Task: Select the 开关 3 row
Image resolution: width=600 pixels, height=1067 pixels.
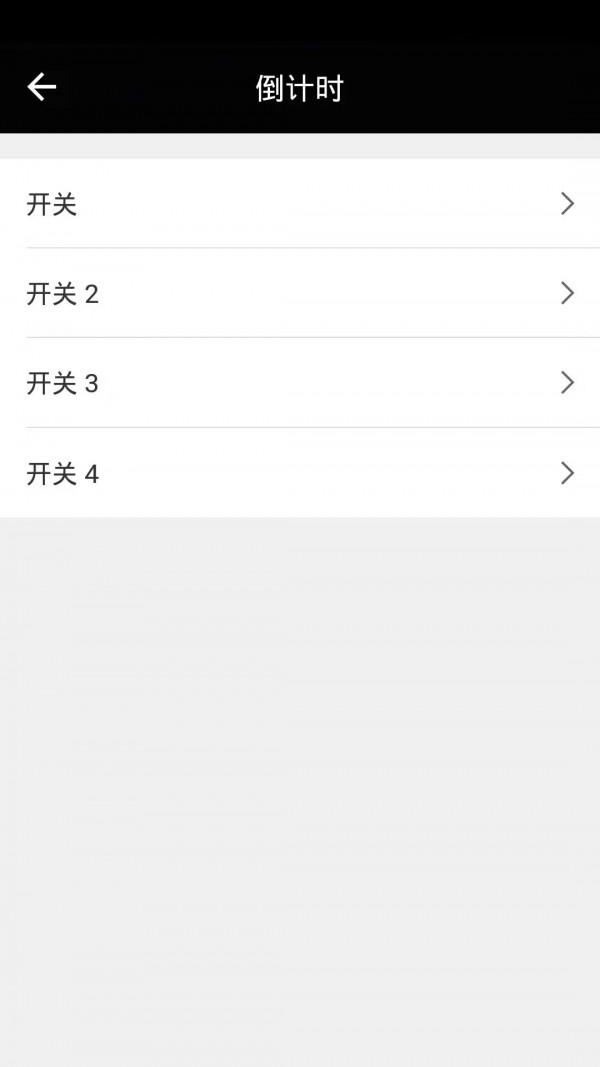Action: click(x=300, y=383)
